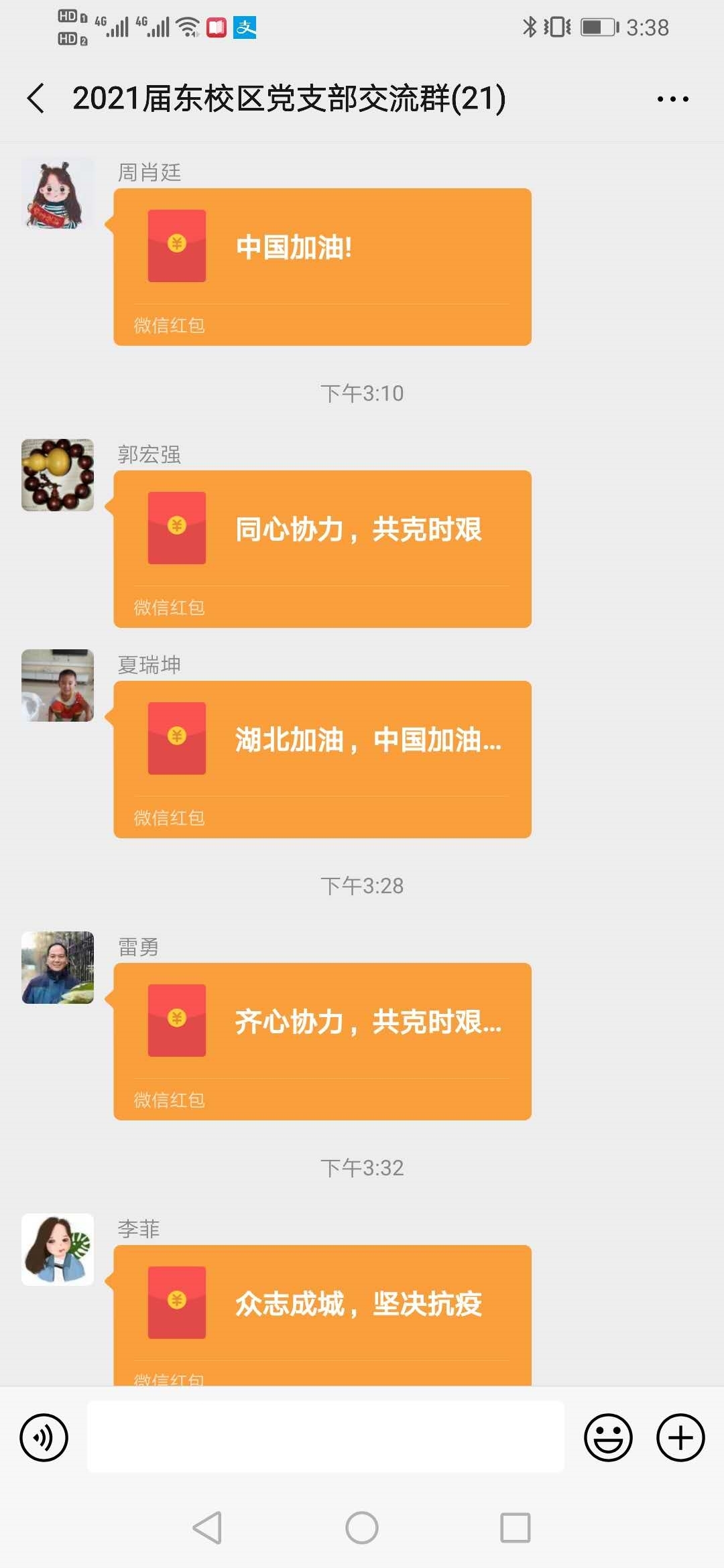View 夏瑞坤's profile avatar
Viewport: 724px width, 1568px height.
58,685
